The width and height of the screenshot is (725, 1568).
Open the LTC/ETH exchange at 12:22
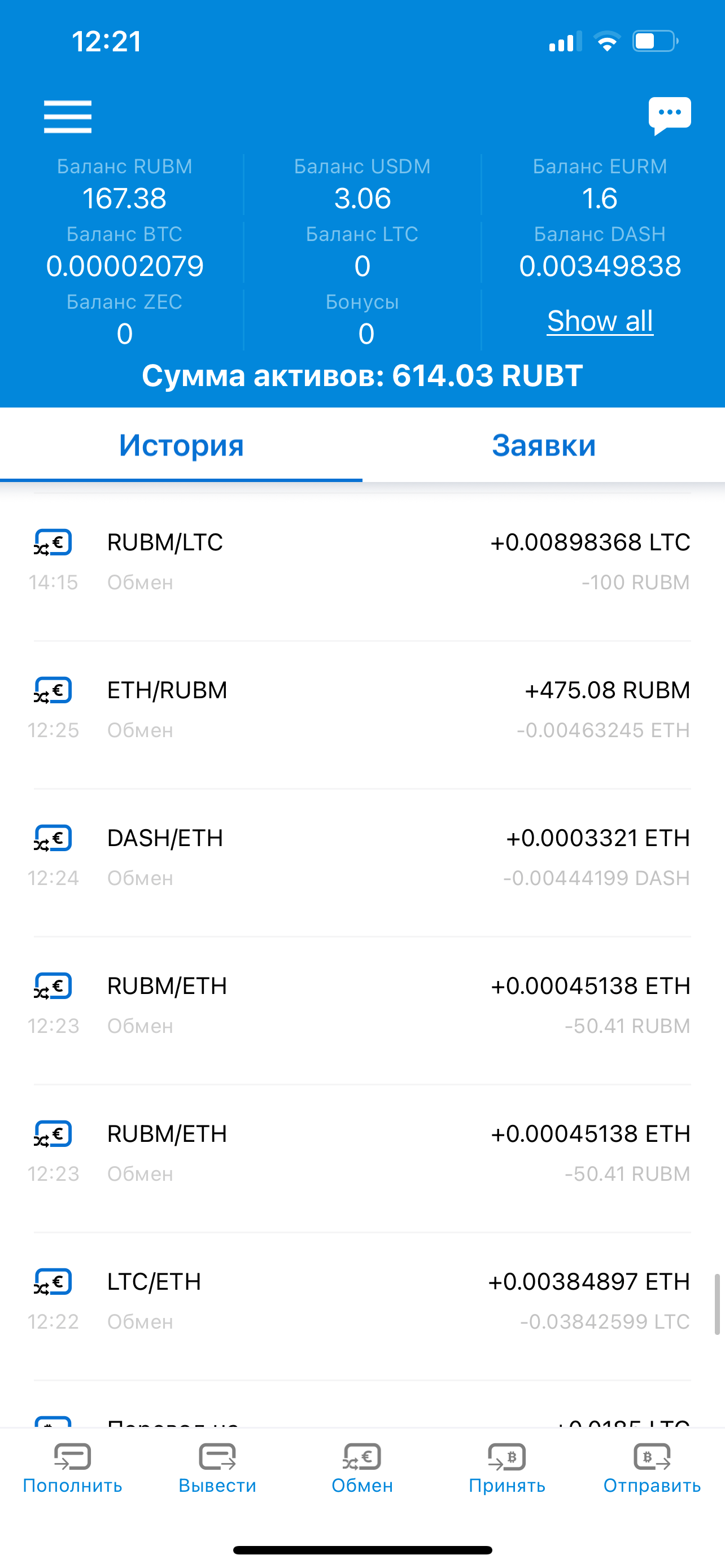[362, 1301]
